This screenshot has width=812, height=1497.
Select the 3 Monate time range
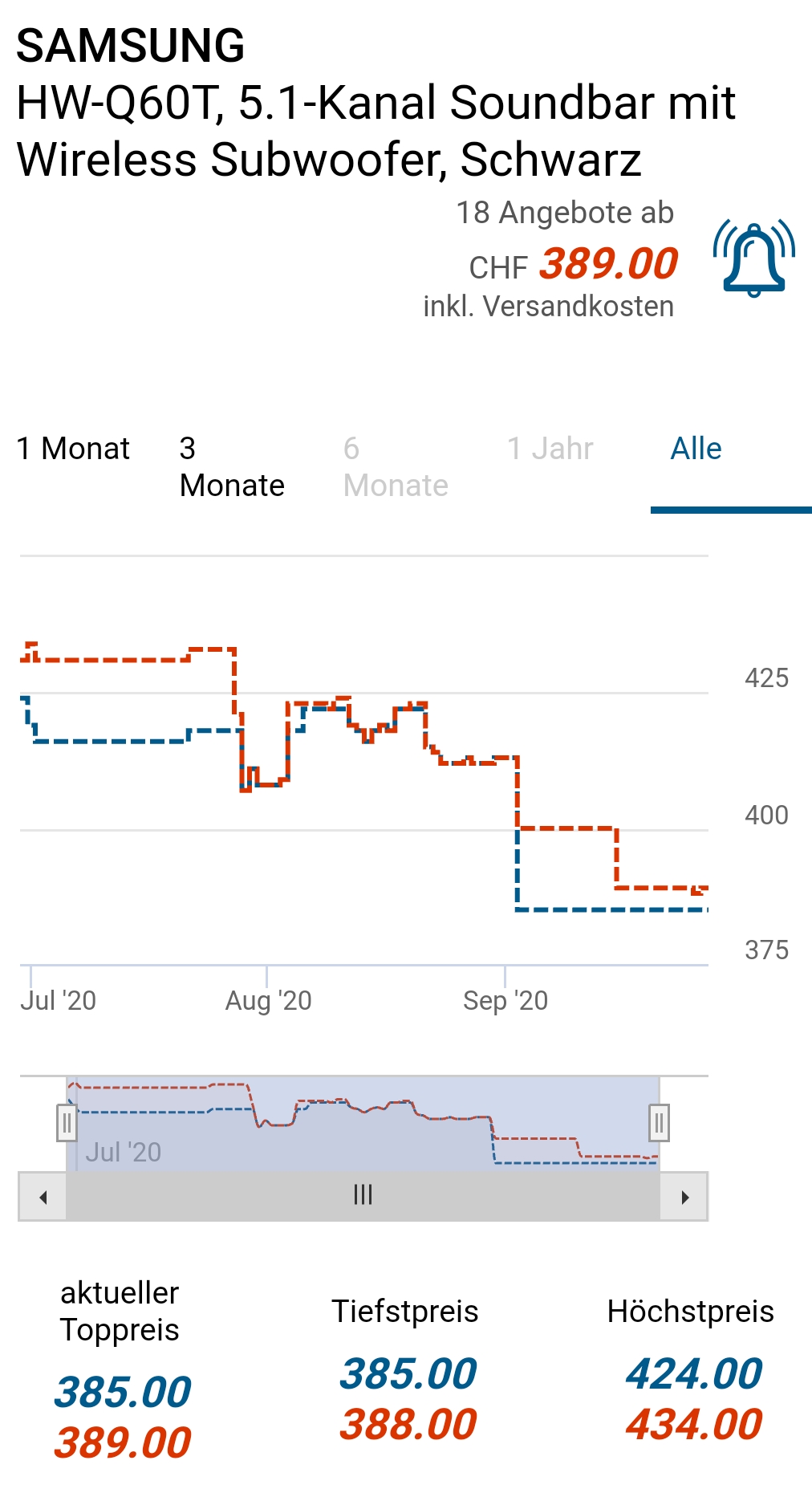pyautogui.click(x=231, y=467)
